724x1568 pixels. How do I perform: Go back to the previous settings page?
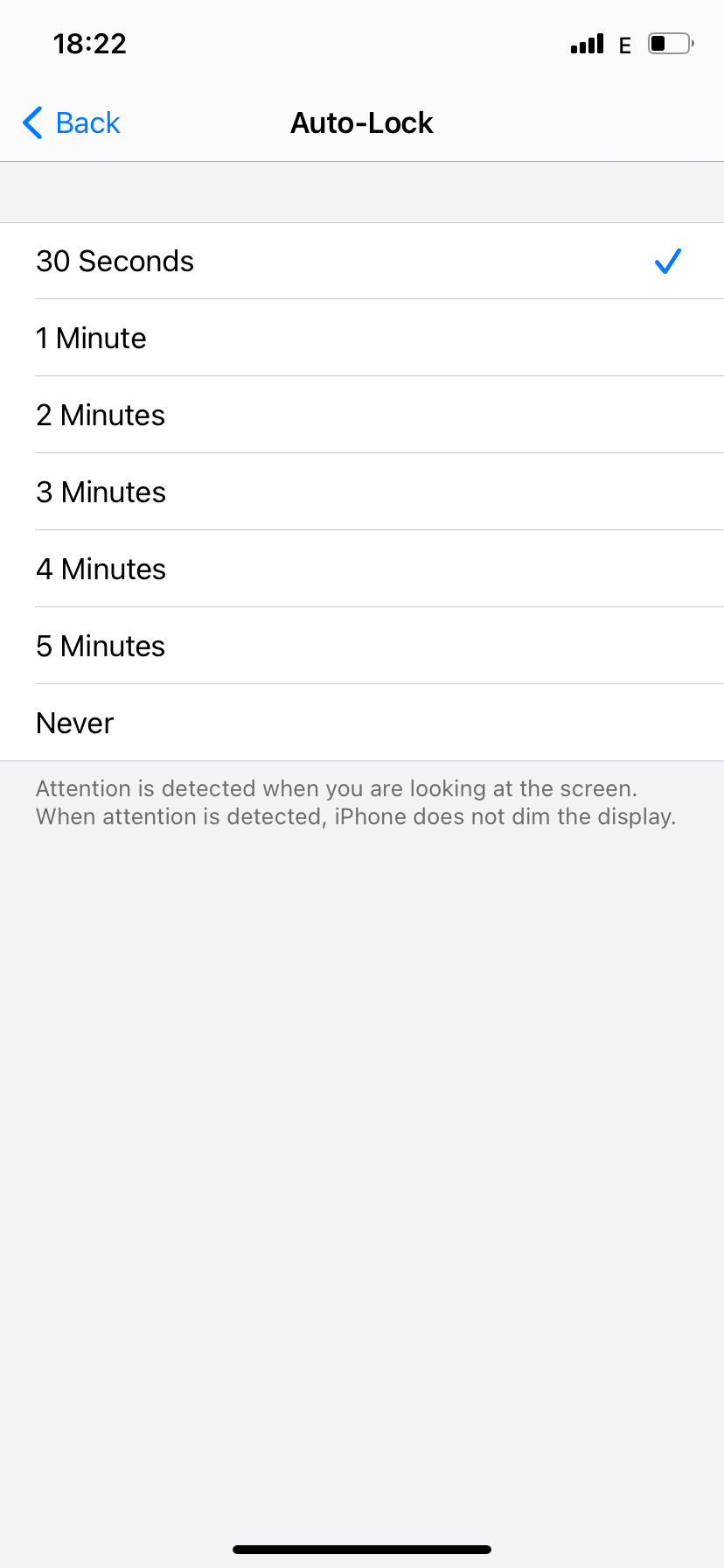coord(72,123)
